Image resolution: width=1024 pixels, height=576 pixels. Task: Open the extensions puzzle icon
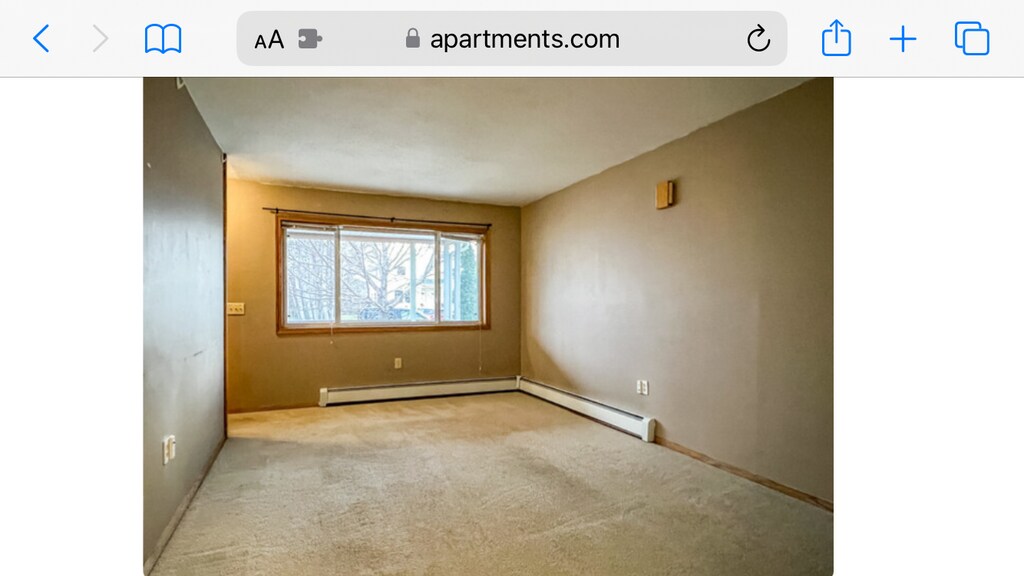pyautogui.click(x=310, y=40)
